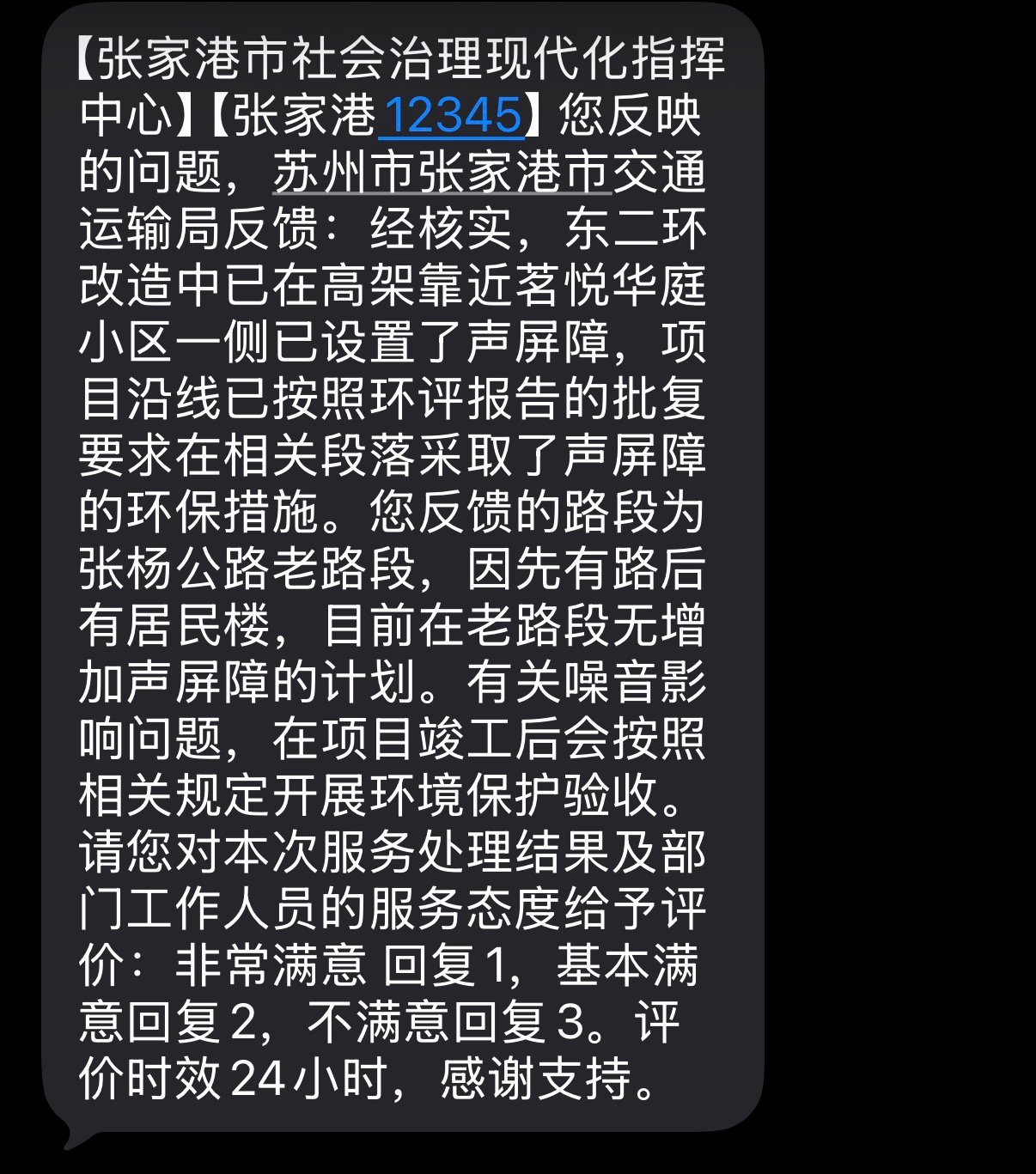Open the underlined 苏州市张家港市 address link

[x=442, y=172]
